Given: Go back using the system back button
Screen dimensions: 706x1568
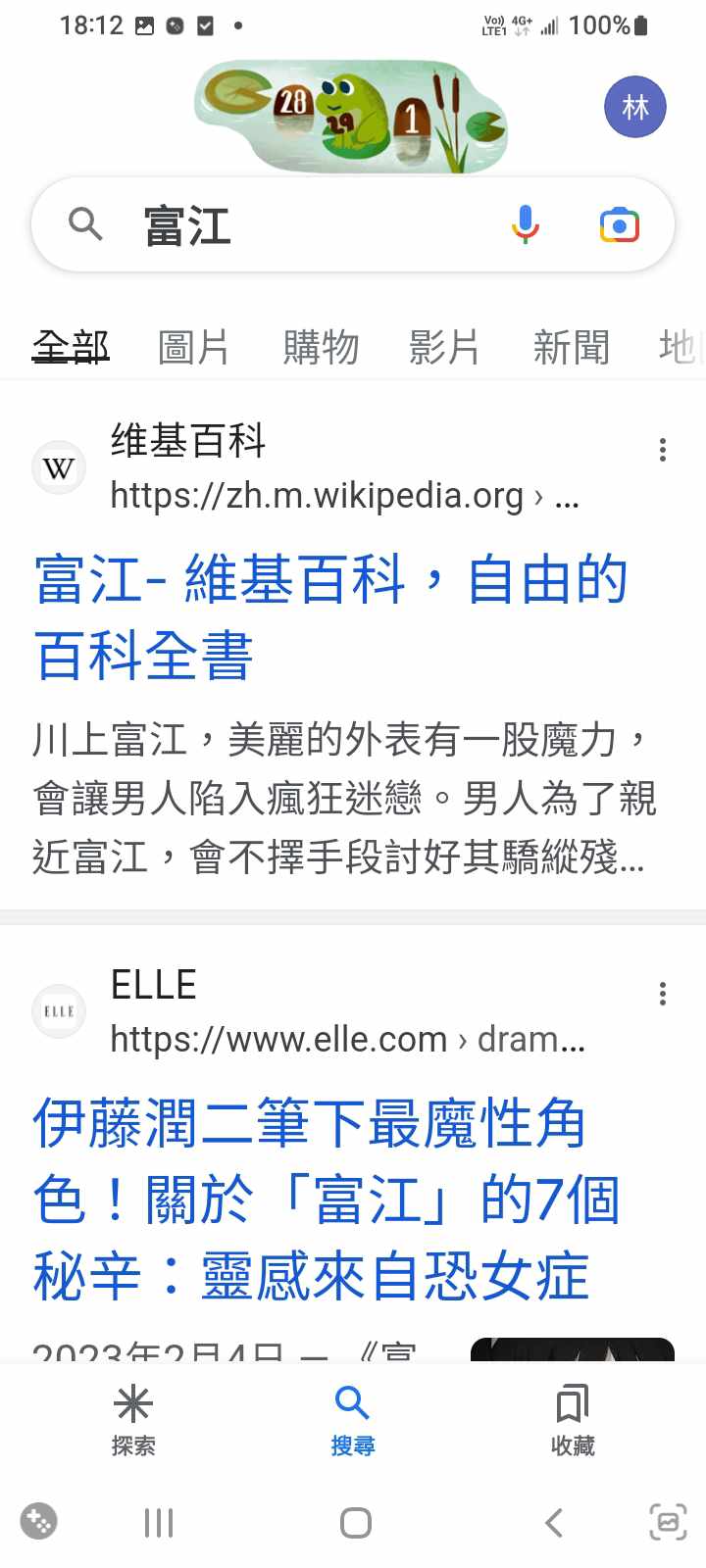Looking at the screenshot, I should [x=554, y=1522].
